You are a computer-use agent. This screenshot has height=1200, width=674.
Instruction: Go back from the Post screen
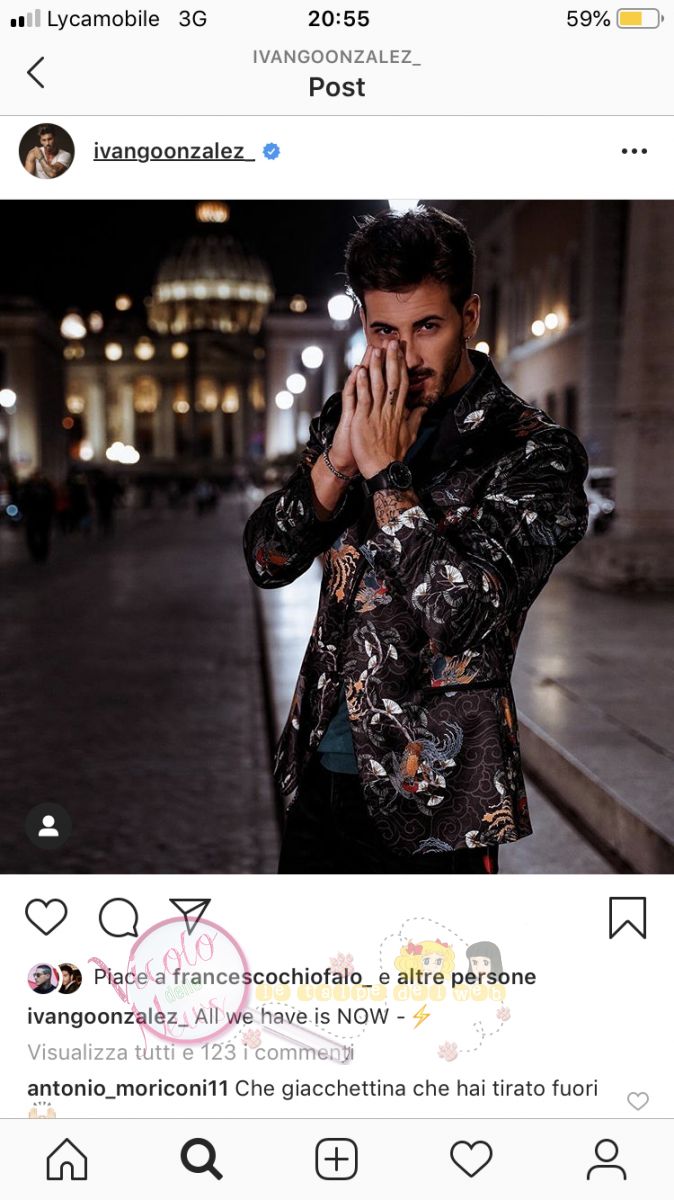[36, 72]
